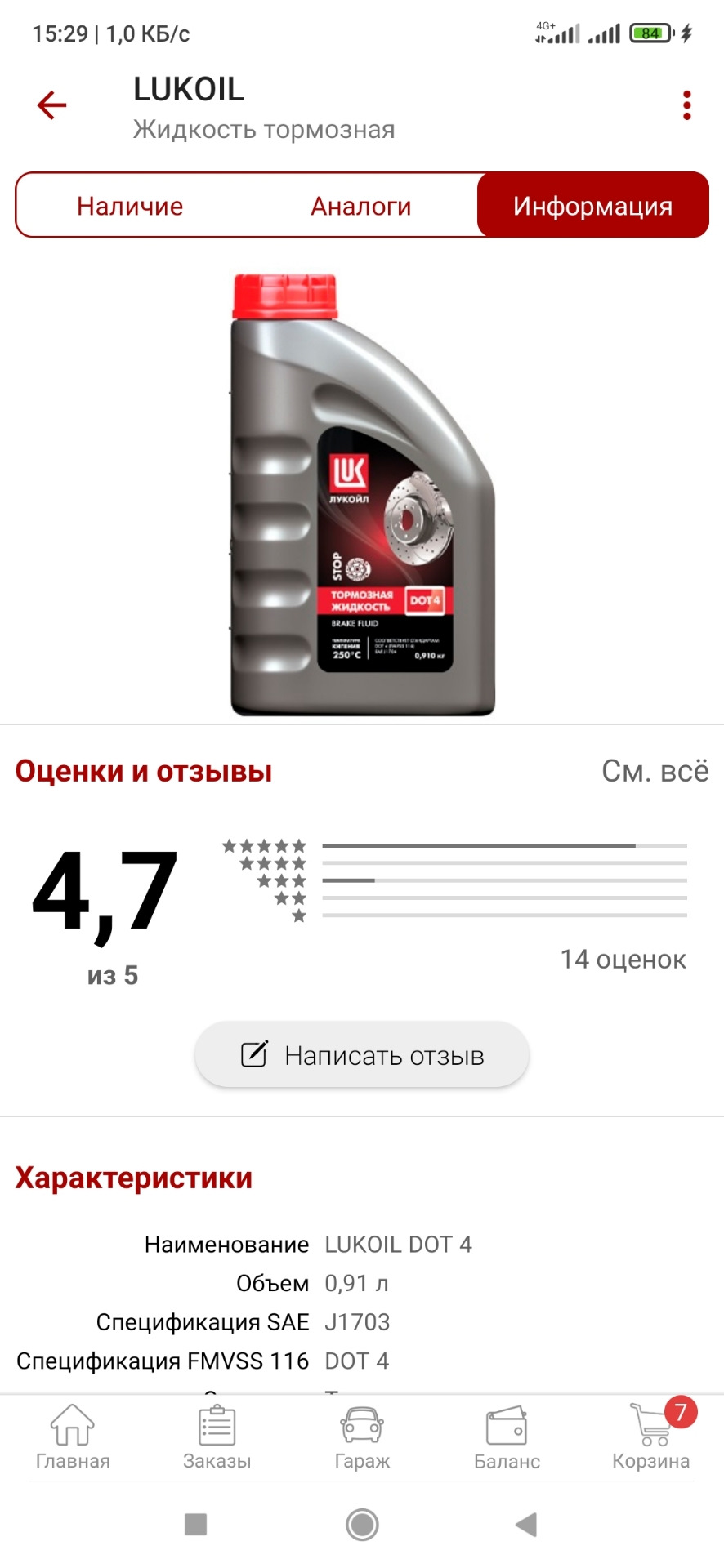The height and width of the screenshot is (1568, 724).
Task: Select the Информация tab
Action: point(592,206)
